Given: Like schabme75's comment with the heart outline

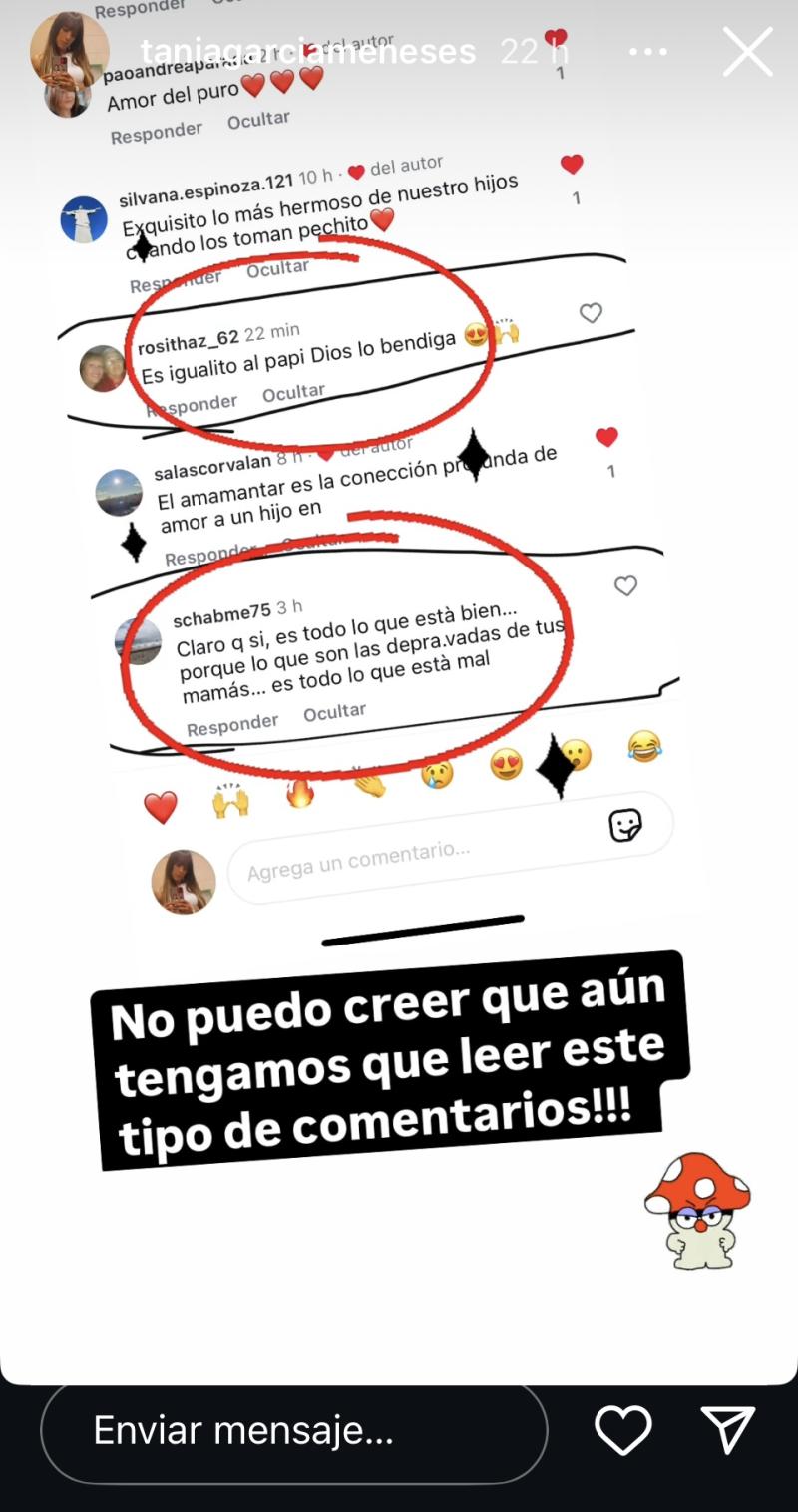Looking at the screenshot, I should click(626, 587).
